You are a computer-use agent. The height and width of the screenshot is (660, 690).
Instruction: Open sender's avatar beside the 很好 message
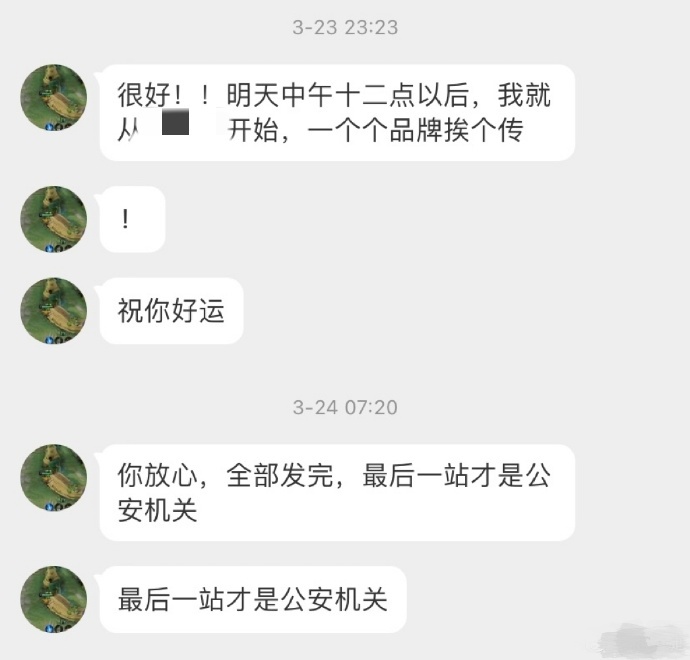tap(53, 97)
